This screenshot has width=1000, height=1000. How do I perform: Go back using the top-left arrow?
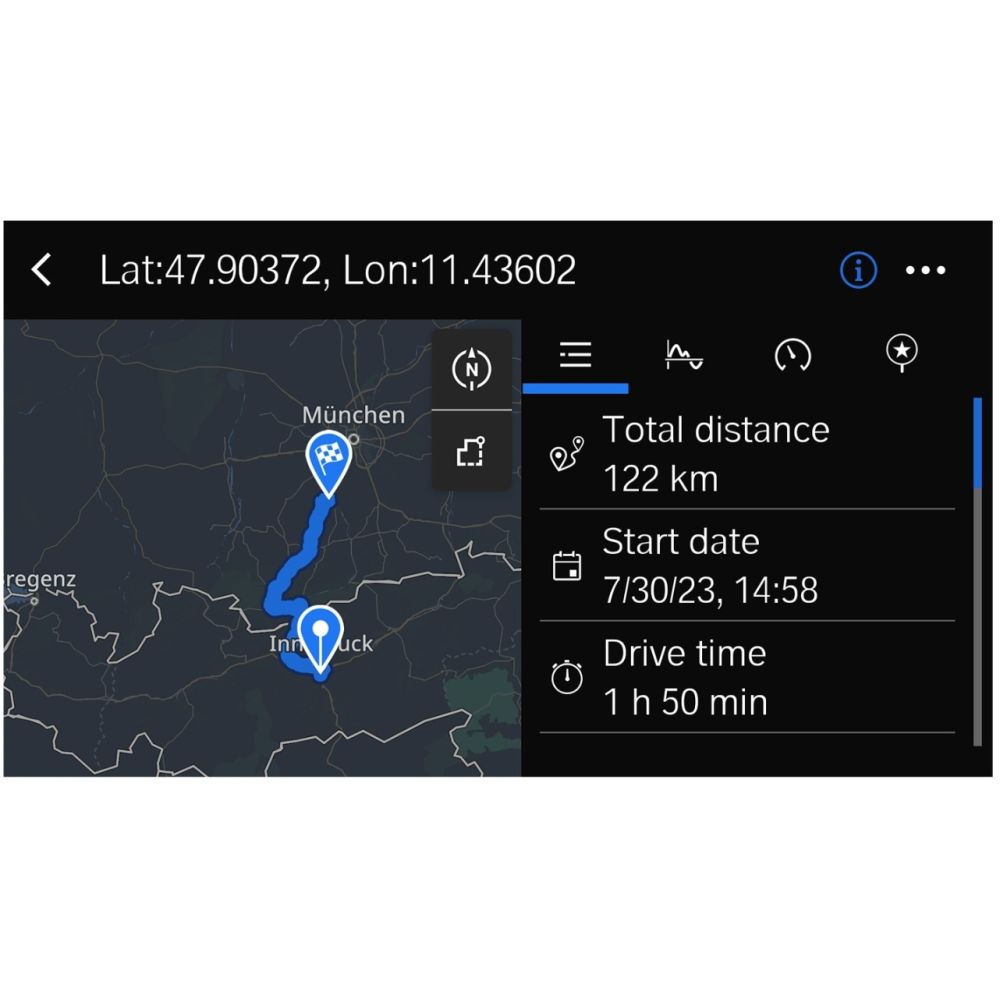[41, 270]
